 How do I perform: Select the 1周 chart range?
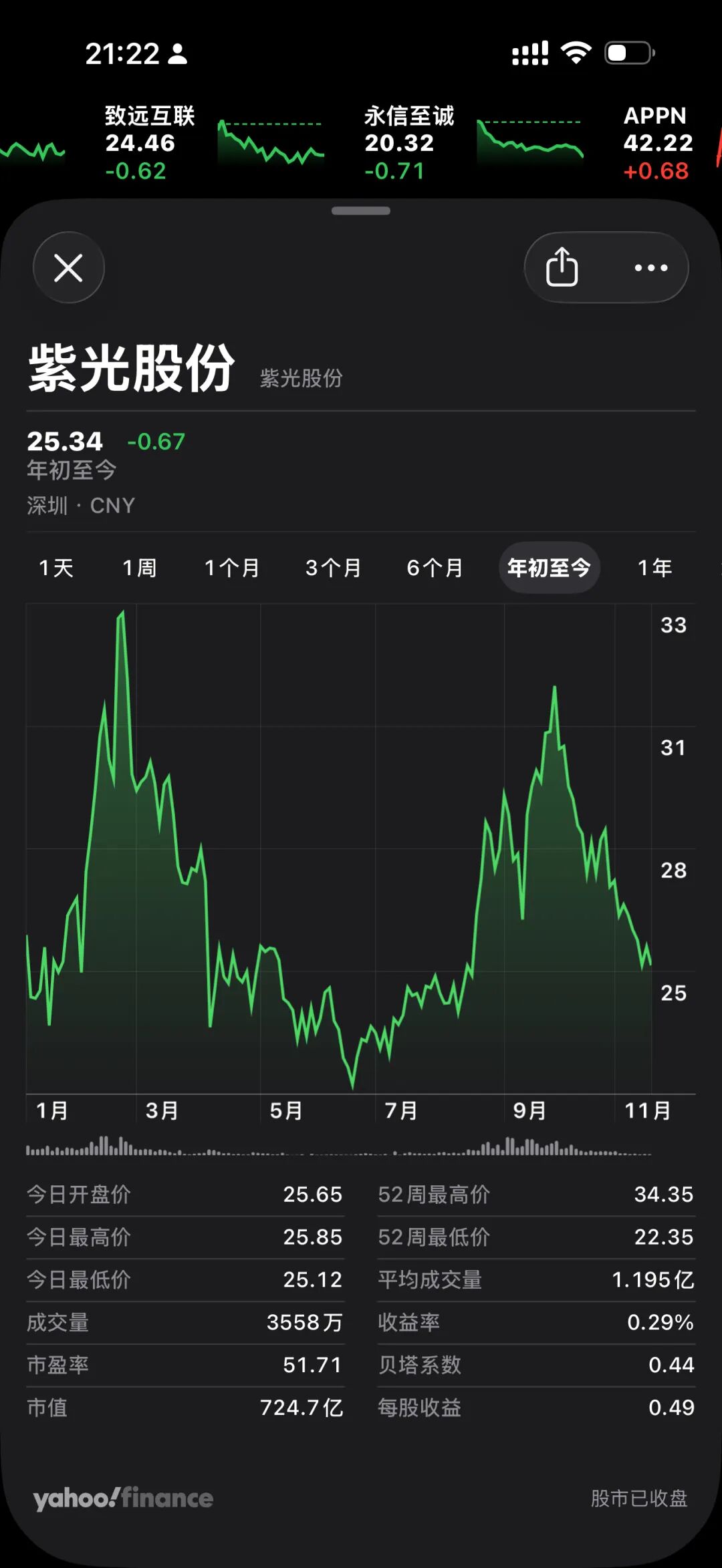(140, 568)
